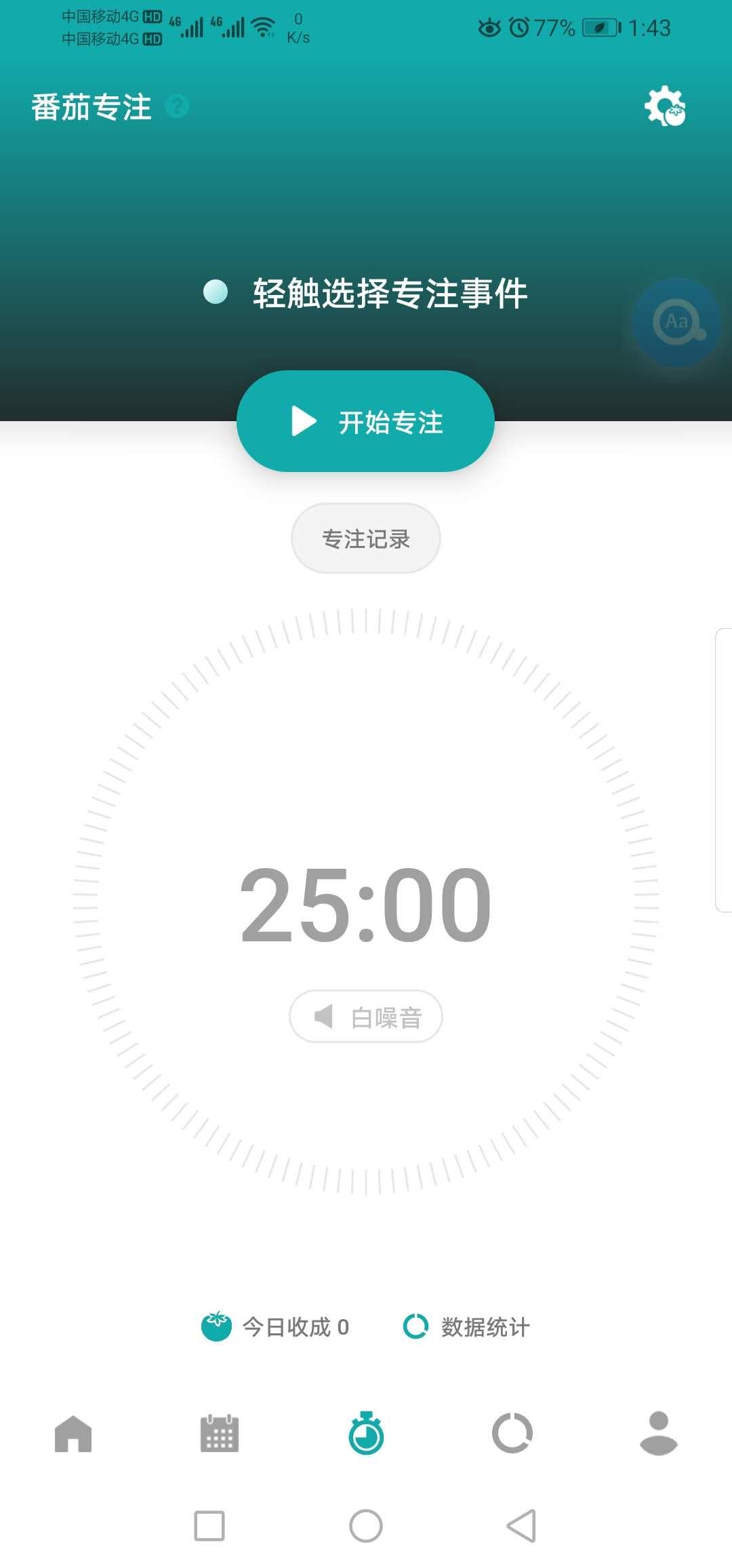The image size is (732, 1568).
Task: Open the help question mark beside 番茄专注
Action: coord(178,106)
